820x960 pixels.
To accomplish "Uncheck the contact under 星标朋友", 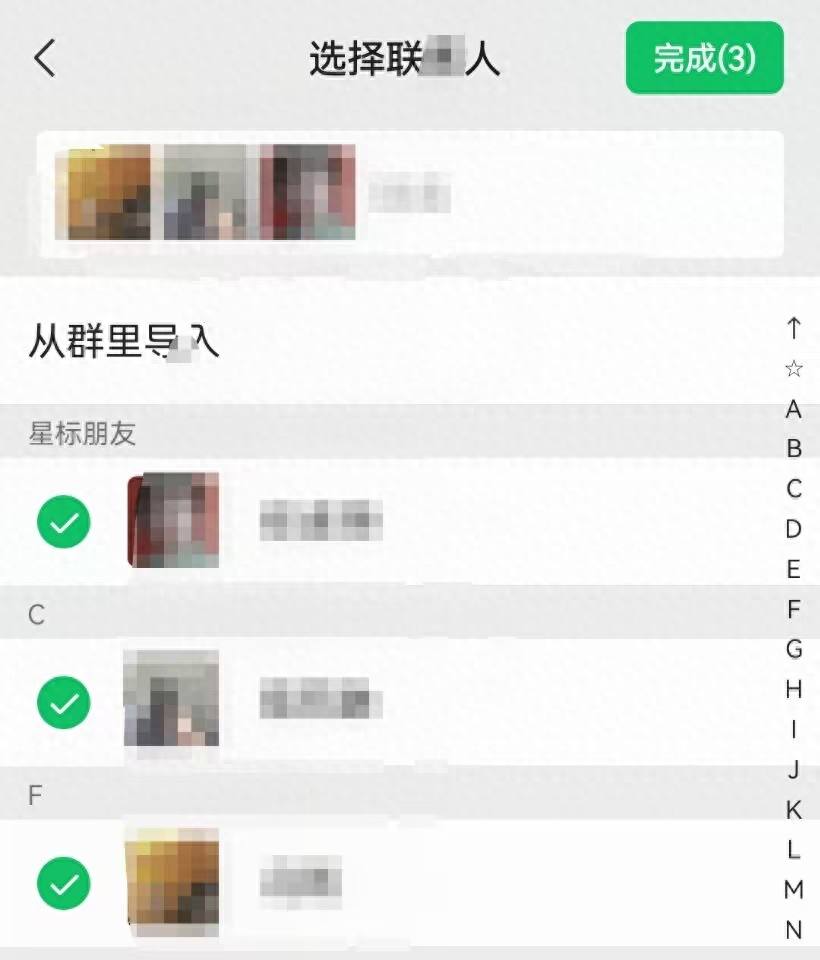I will point(64,521).
